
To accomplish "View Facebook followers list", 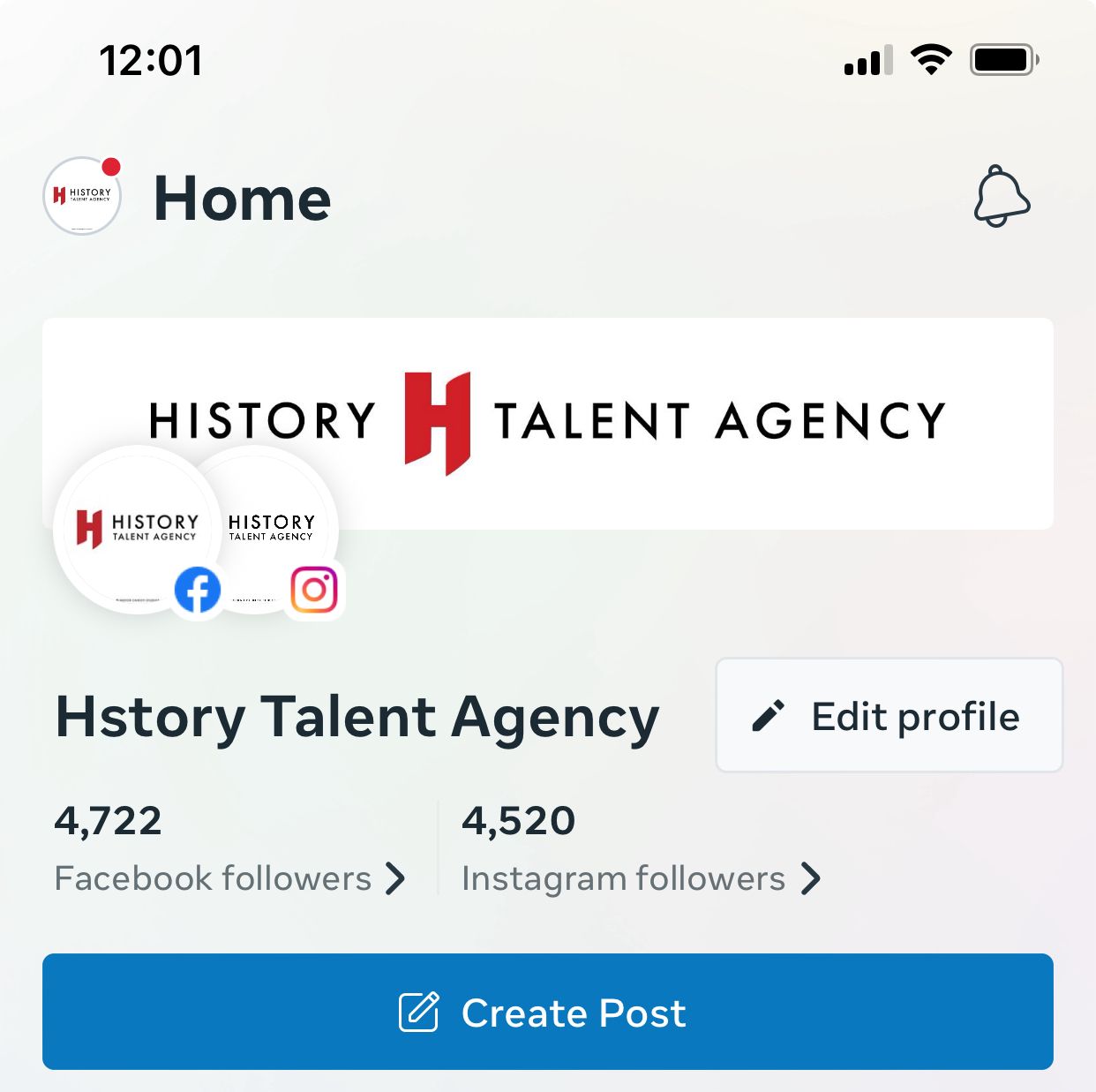I will click(x=229, y=878).
